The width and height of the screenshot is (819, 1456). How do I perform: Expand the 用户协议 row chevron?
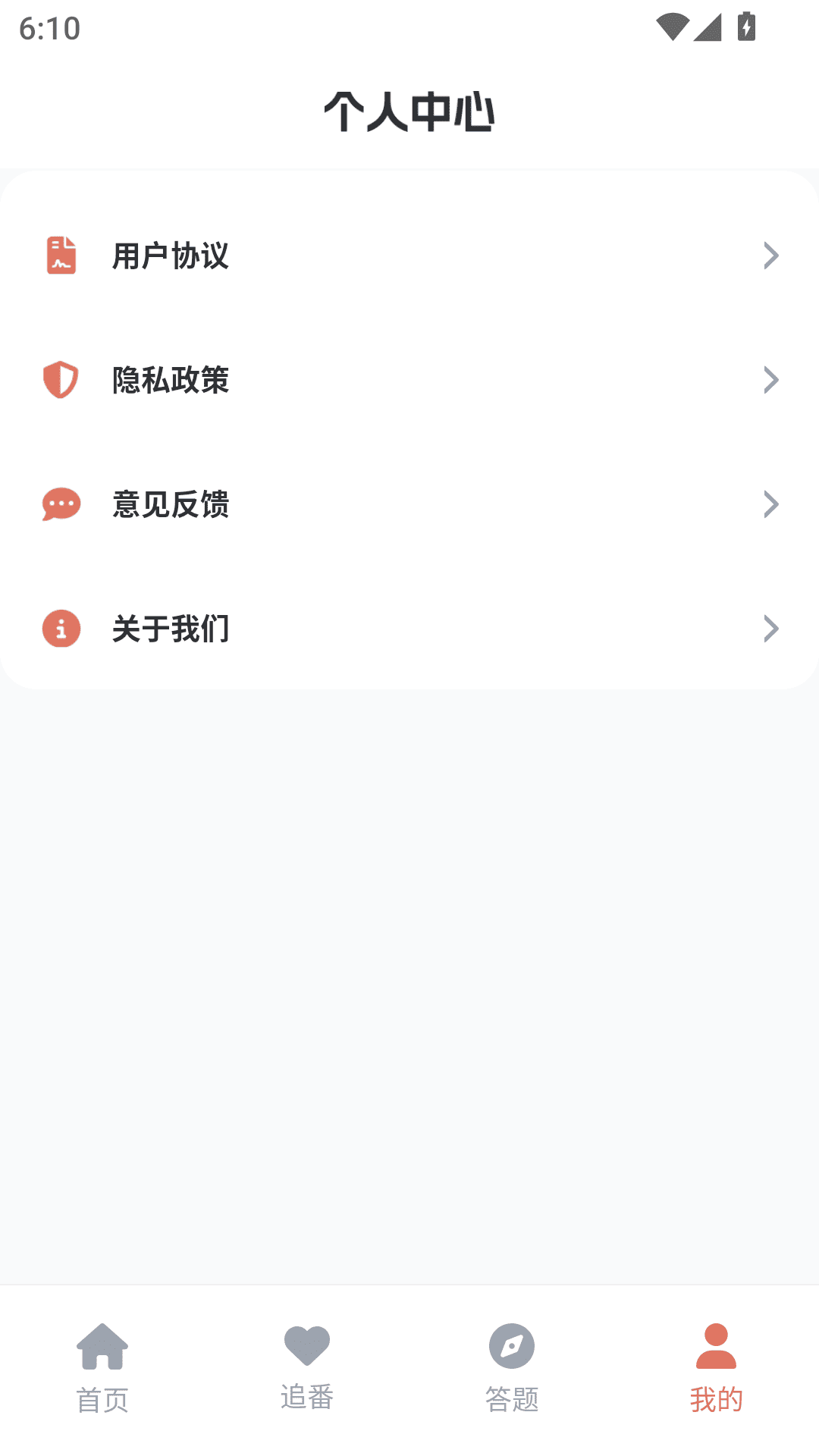click(x=772, y=255)
